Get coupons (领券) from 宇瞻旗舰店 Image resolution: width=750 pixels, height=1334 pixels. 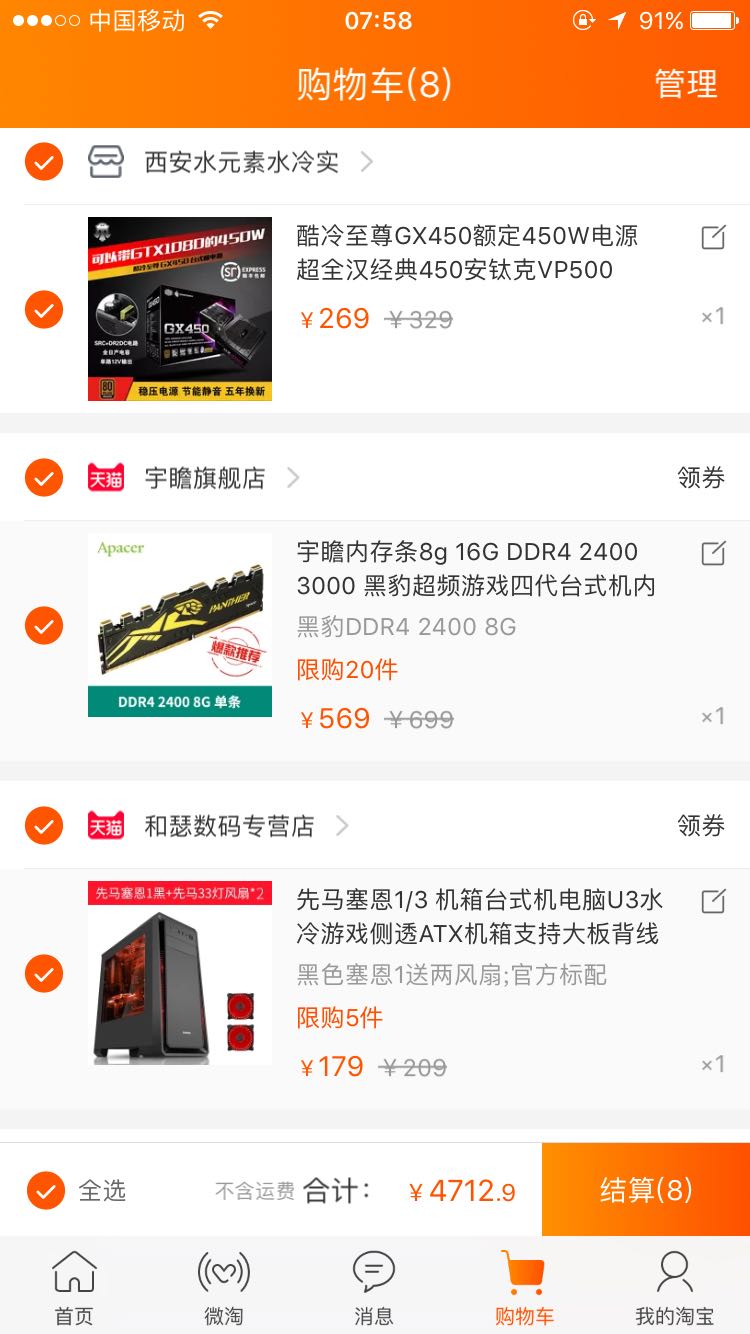(x=701, y=478)
